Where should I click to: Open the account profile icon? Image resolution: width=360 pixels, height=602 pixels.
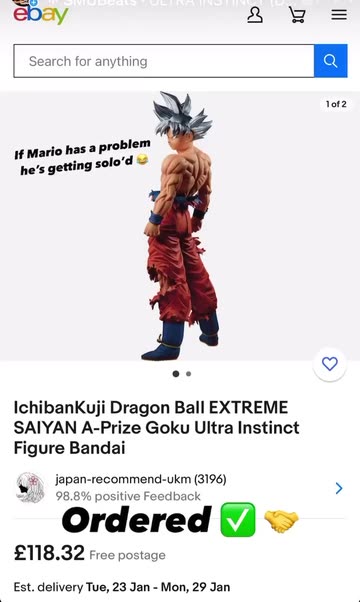(x=255, y=15)
